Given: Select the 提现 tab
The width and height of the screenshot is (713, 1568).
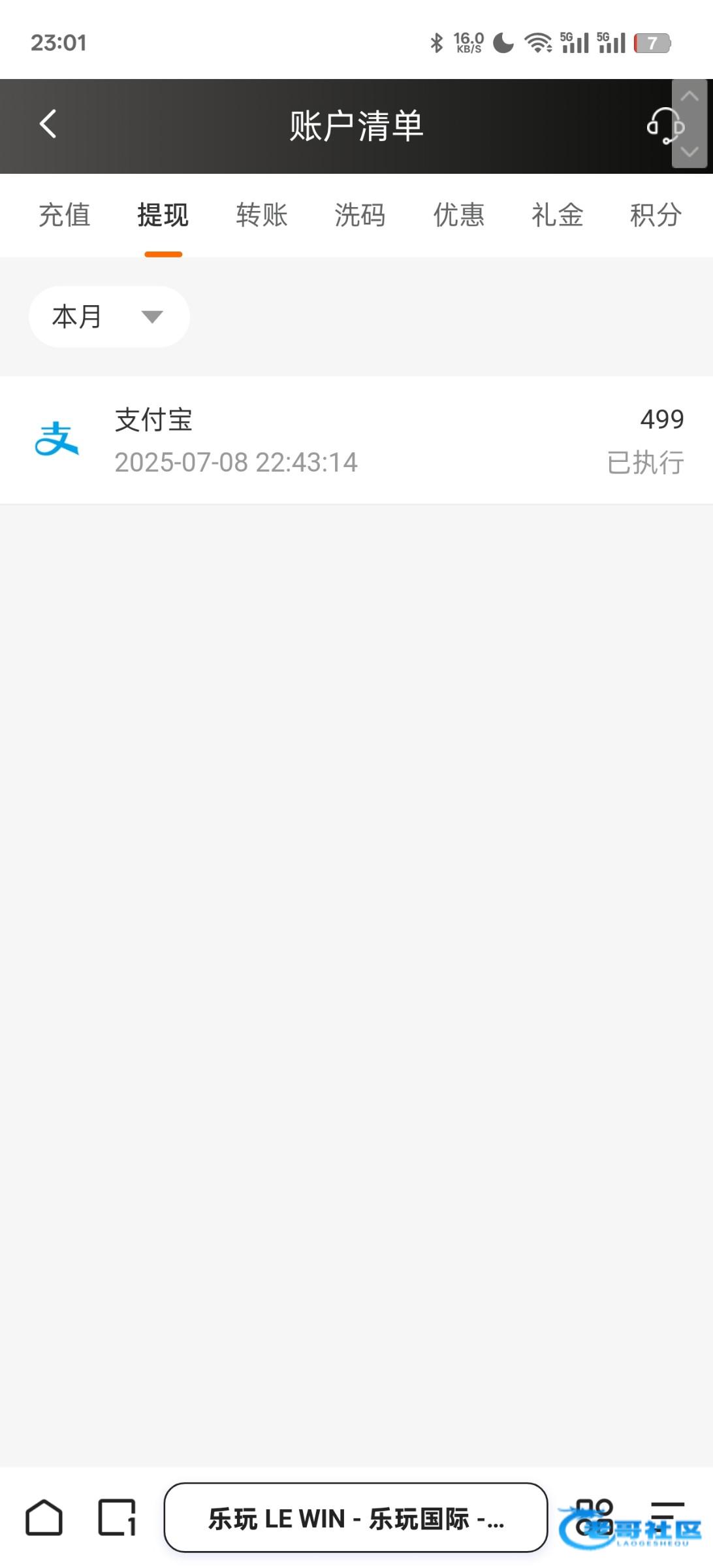Looking at the screenshot, I should [163, 215].
